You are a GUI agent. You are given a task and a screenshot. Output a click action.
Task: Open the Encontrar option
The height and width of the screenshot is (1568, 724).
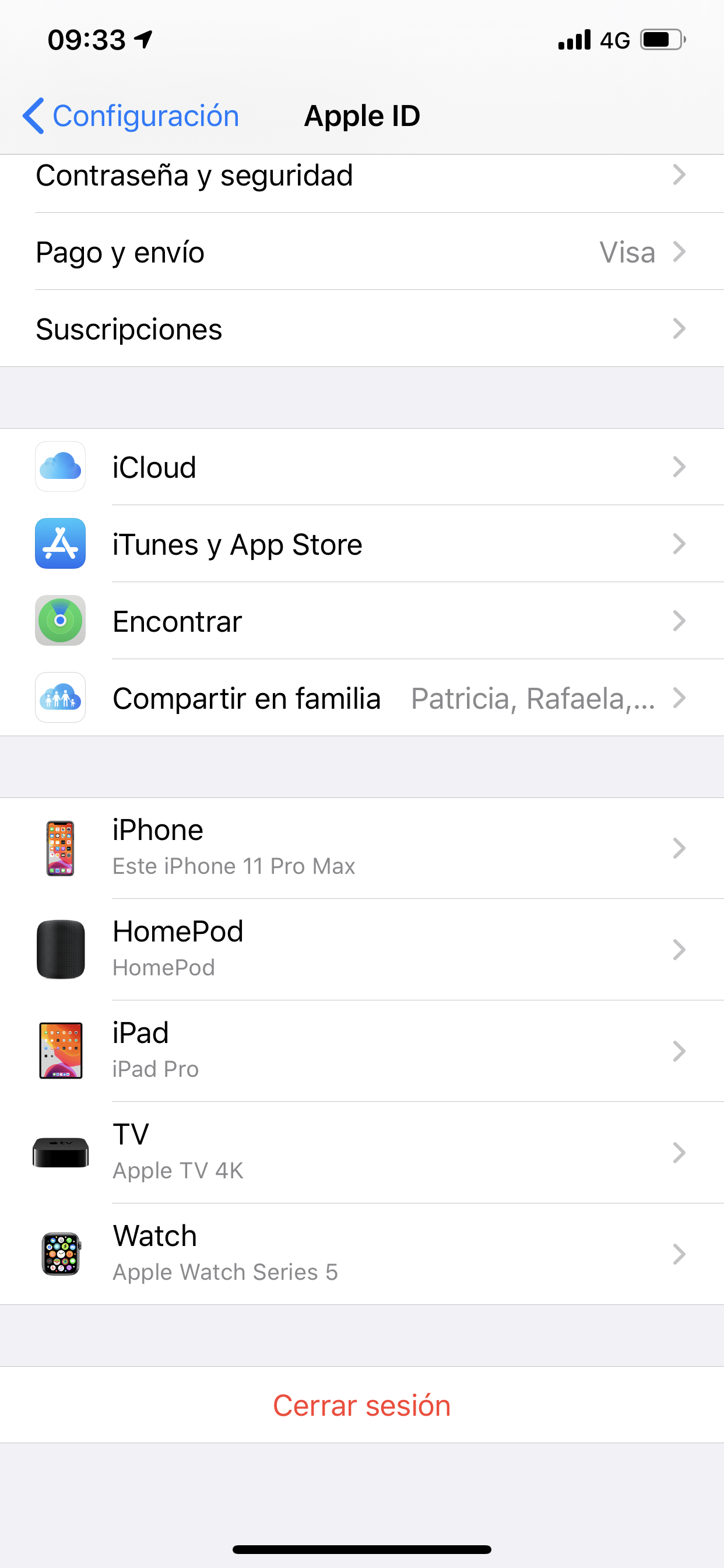pyautogui.click(x=361, y=621)
